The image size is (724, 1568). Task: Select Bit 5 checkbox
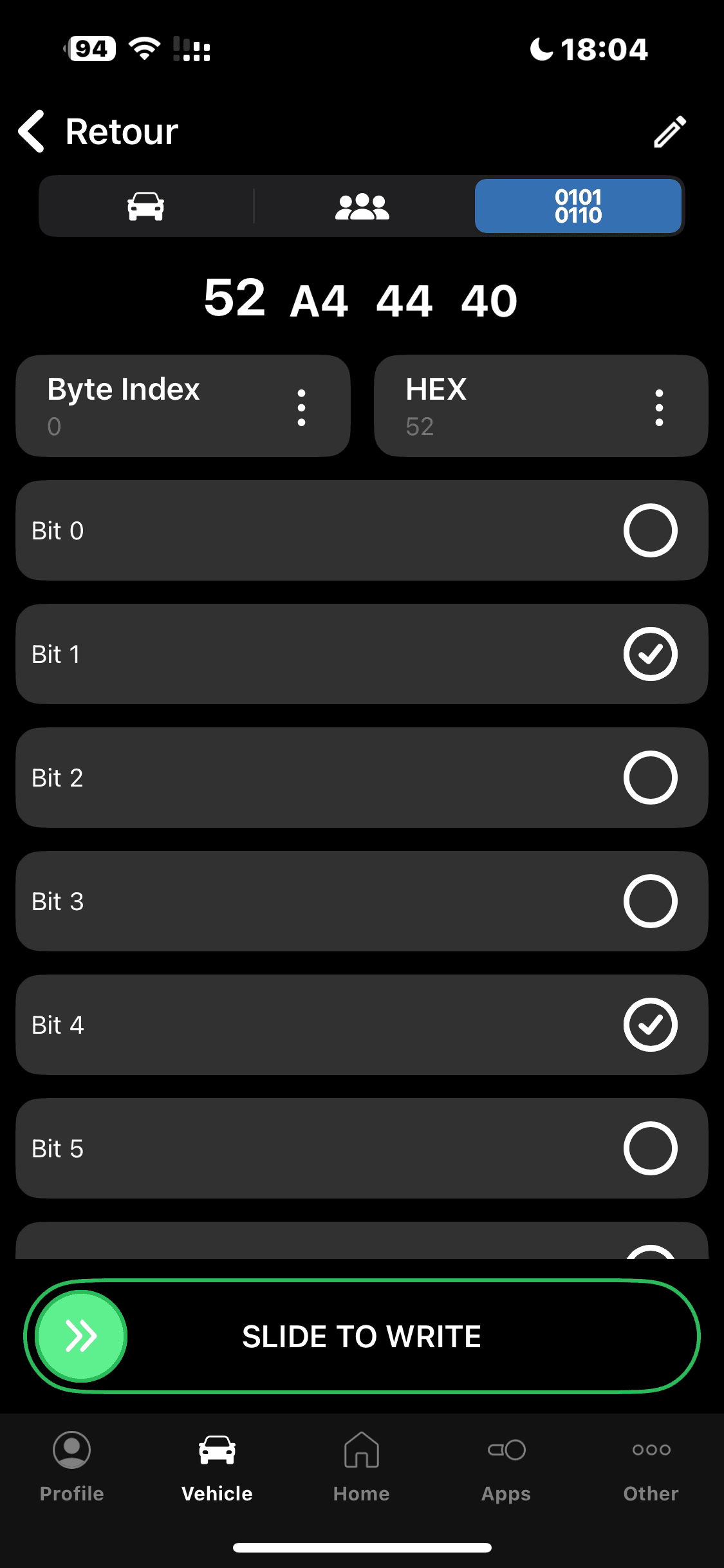coord(650,1148)
